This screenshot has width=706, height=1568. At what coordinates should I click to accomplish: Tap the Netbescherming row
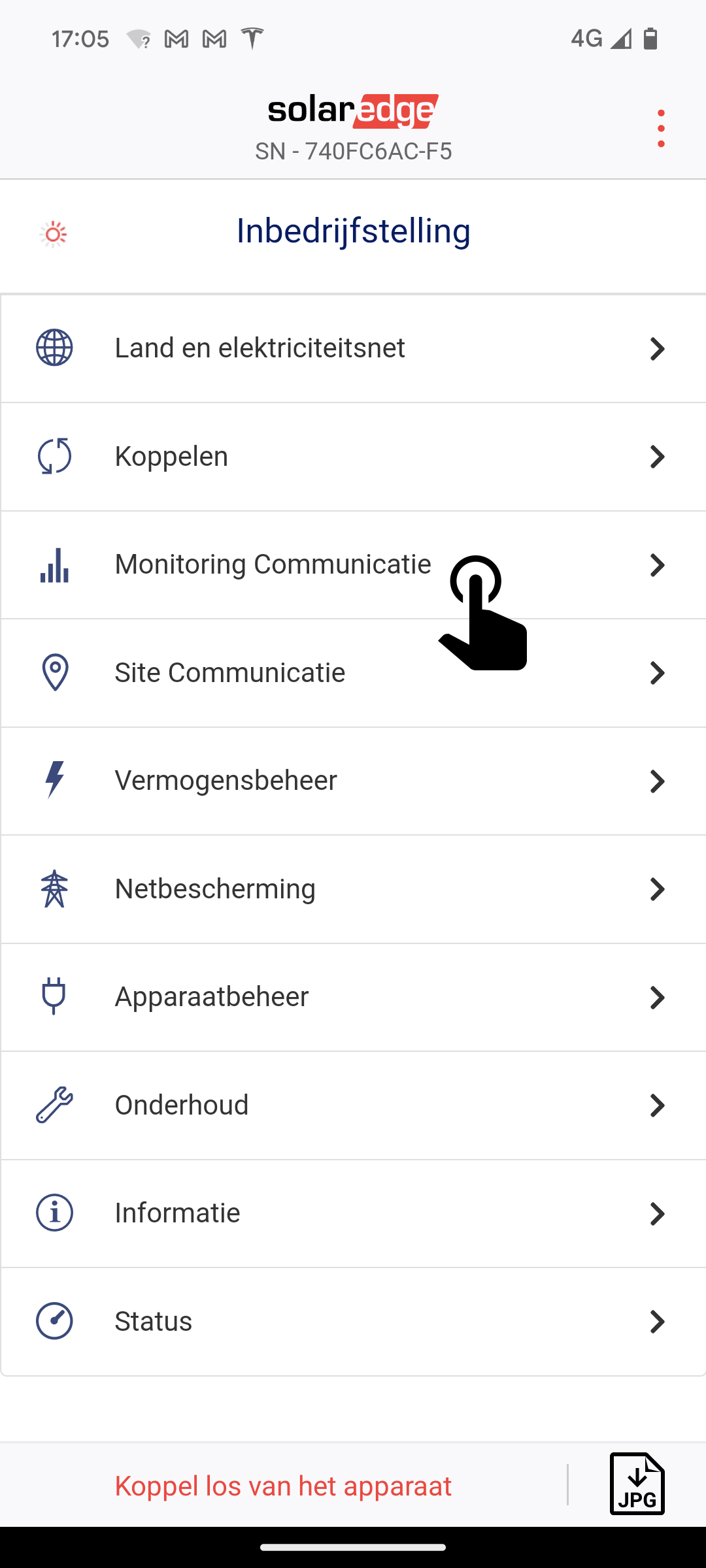[353, 889]
